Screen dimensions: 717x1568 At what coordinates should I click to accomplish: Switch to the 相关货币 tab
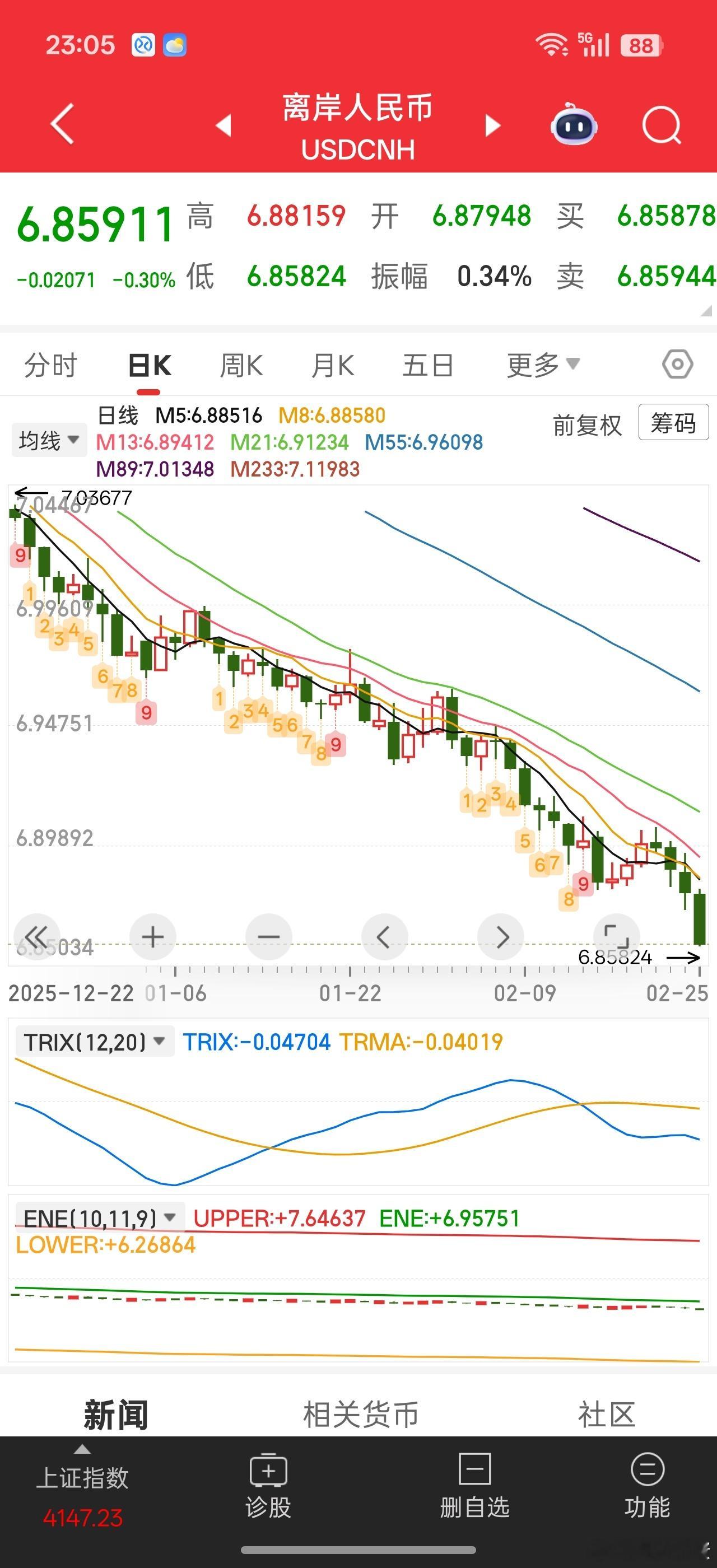360,1414
